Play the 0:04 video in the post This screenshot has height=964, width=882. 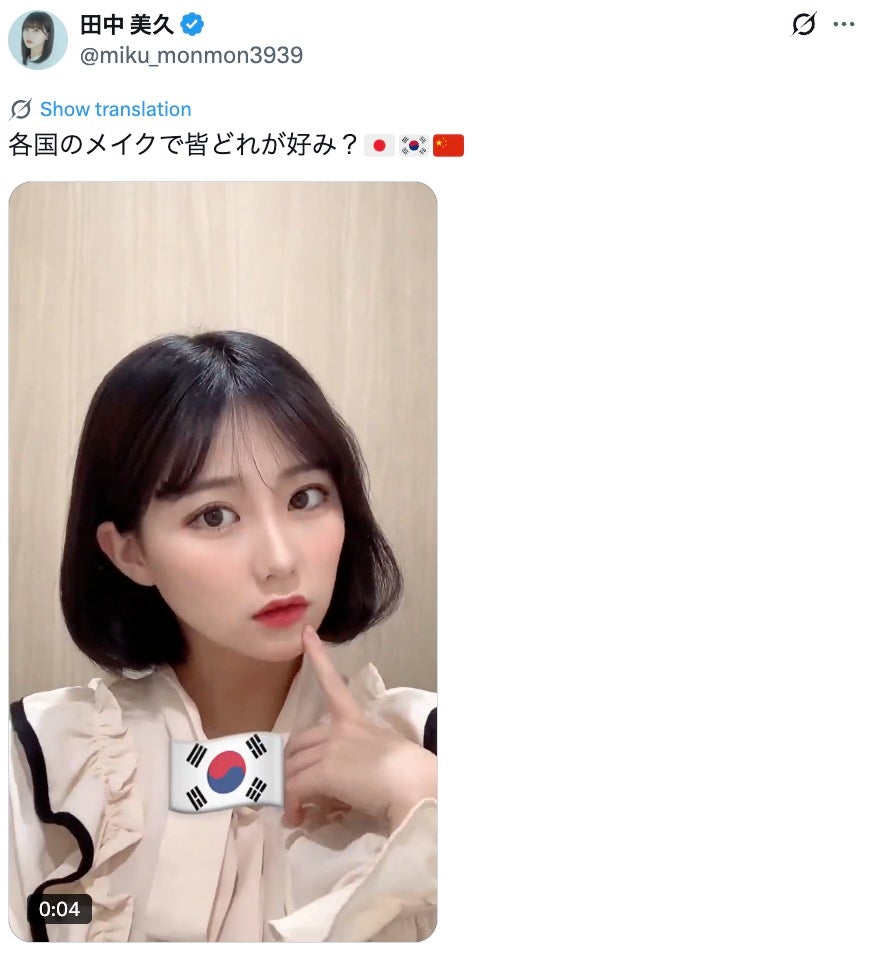(x=223, y=561)
